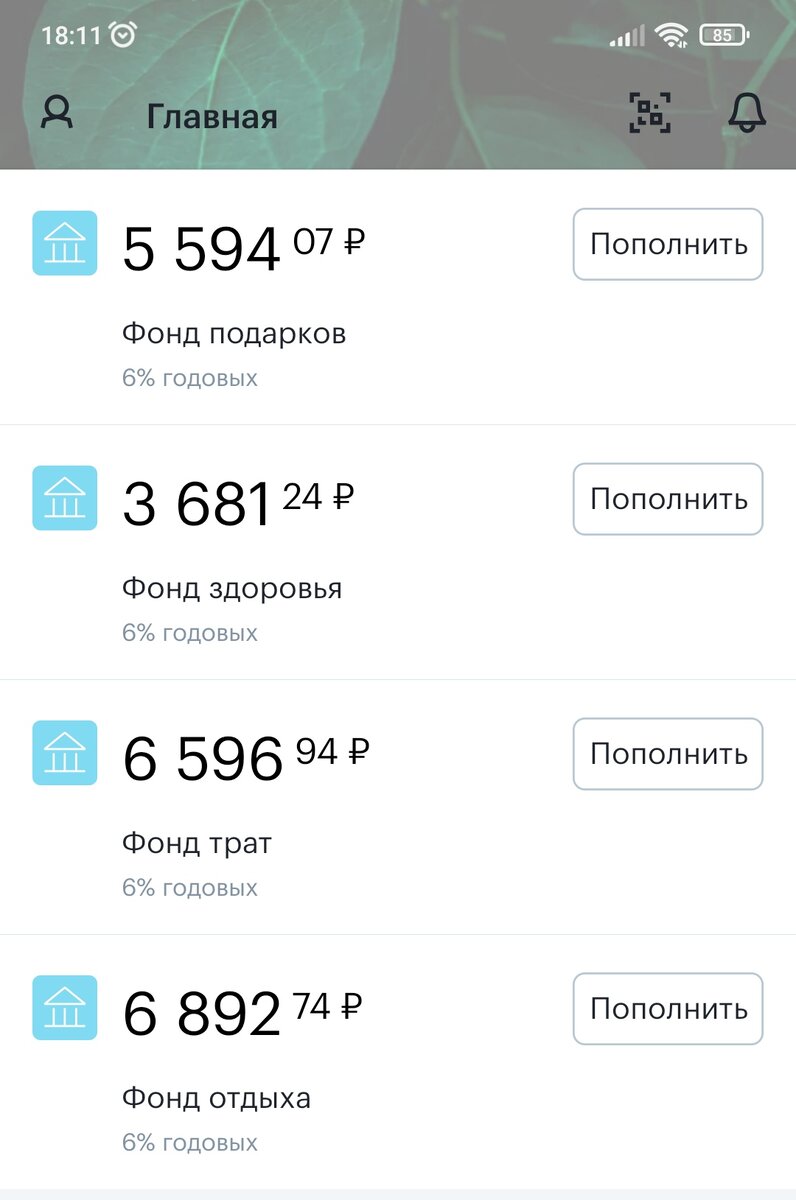Open the profile icon in the header

pyautogui.click(x=57, y=113)
